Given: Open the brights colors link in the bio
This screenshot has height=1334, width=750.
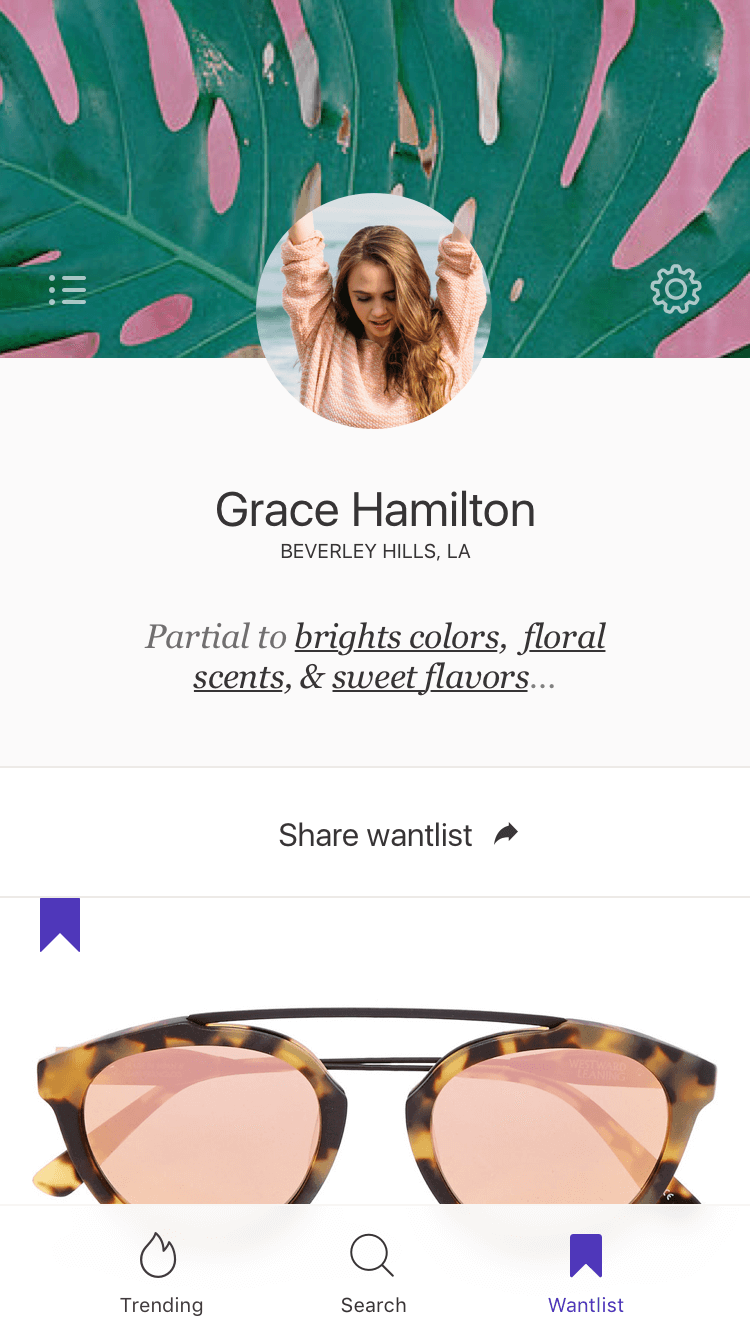Looking at the screenshot, I should click(397, 637).
